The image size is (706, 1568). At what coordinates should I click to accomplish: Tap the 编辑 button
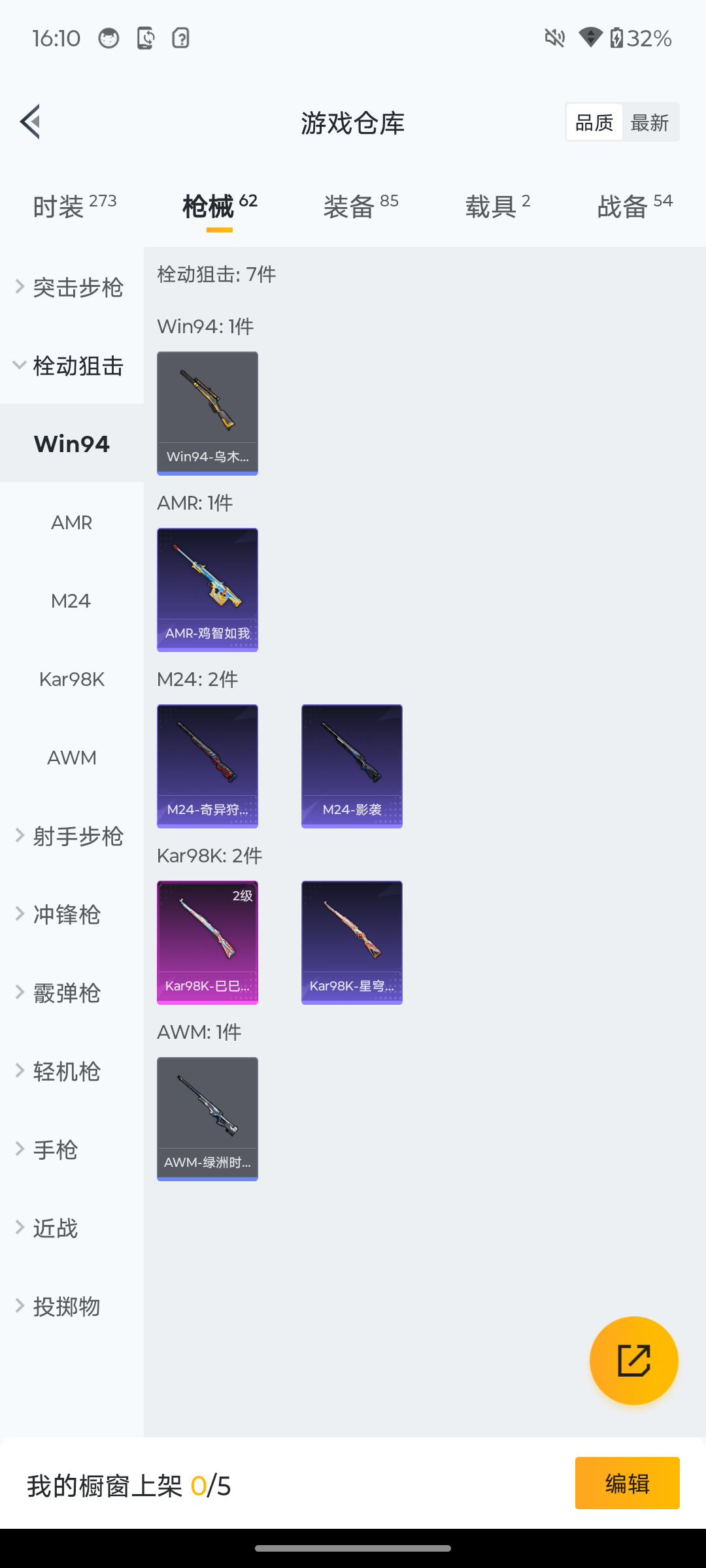tap(627, 1483)
